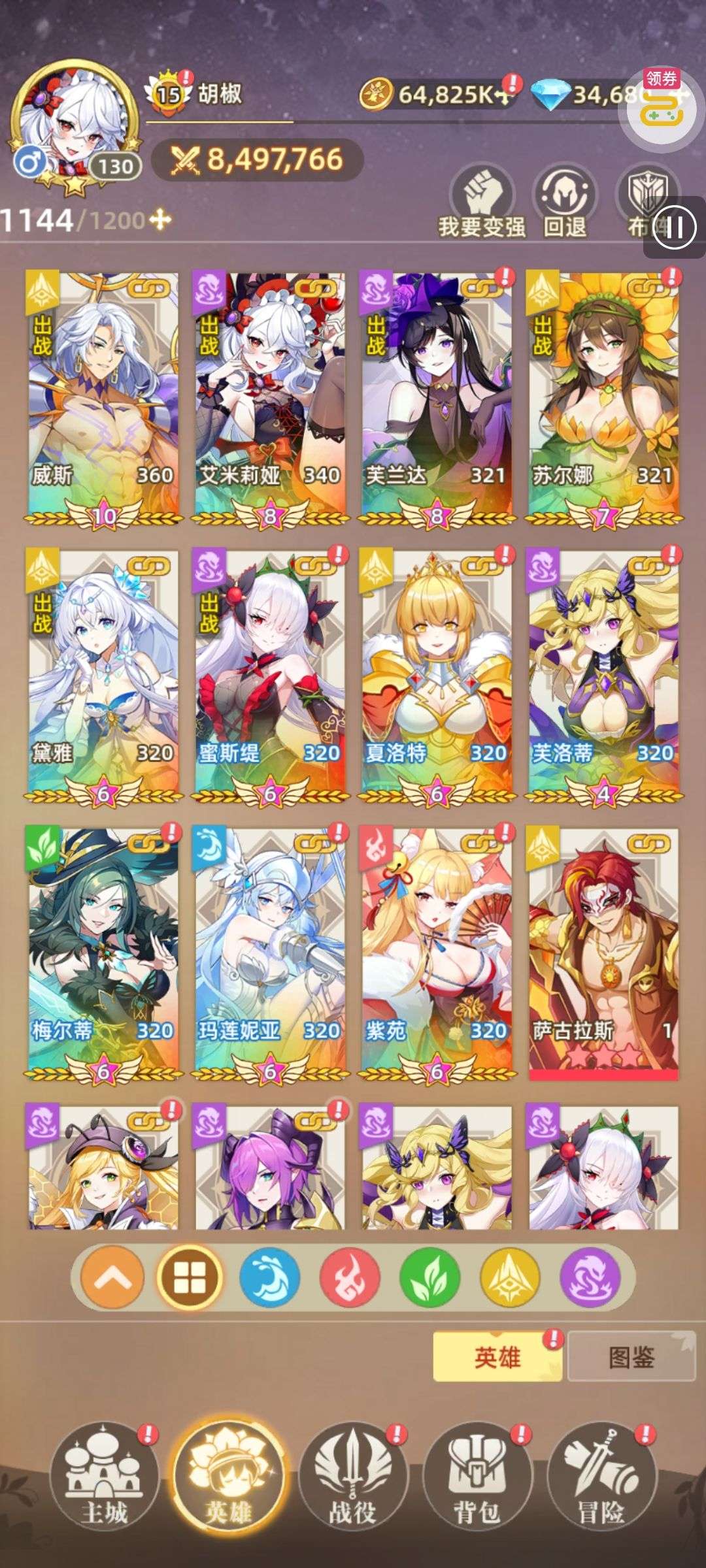Select hero card 芙兰达

(x=437, y=398)
